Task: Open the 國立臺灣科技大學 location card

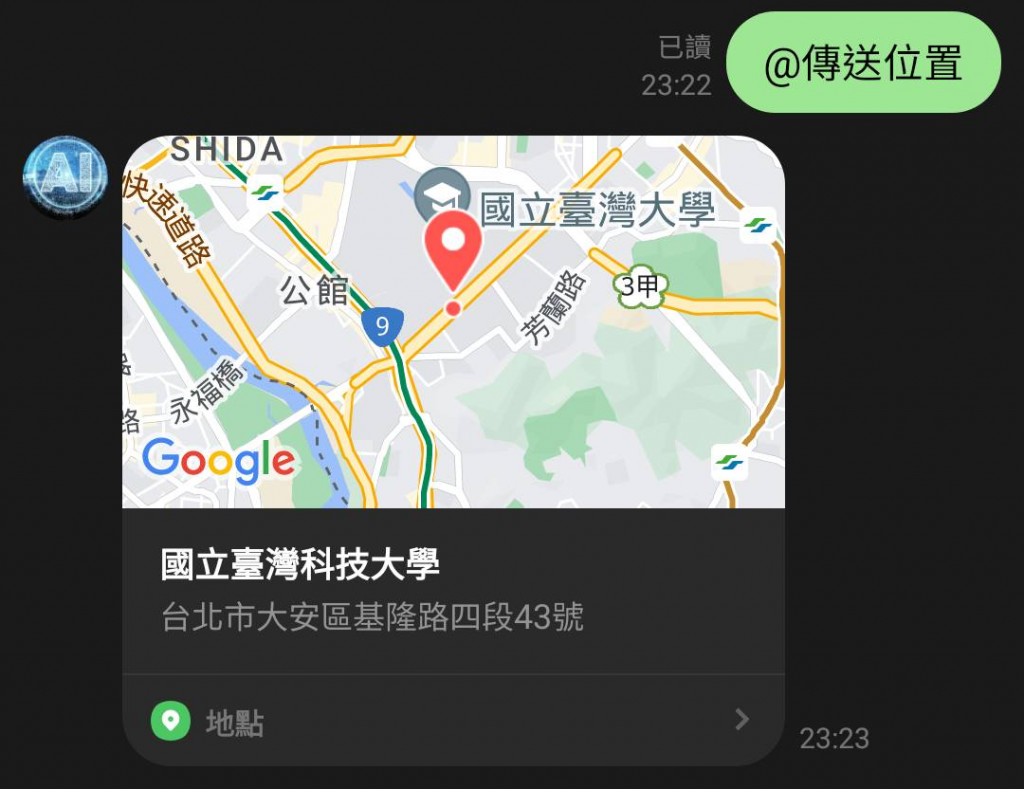Action: (x=452, y=590)
